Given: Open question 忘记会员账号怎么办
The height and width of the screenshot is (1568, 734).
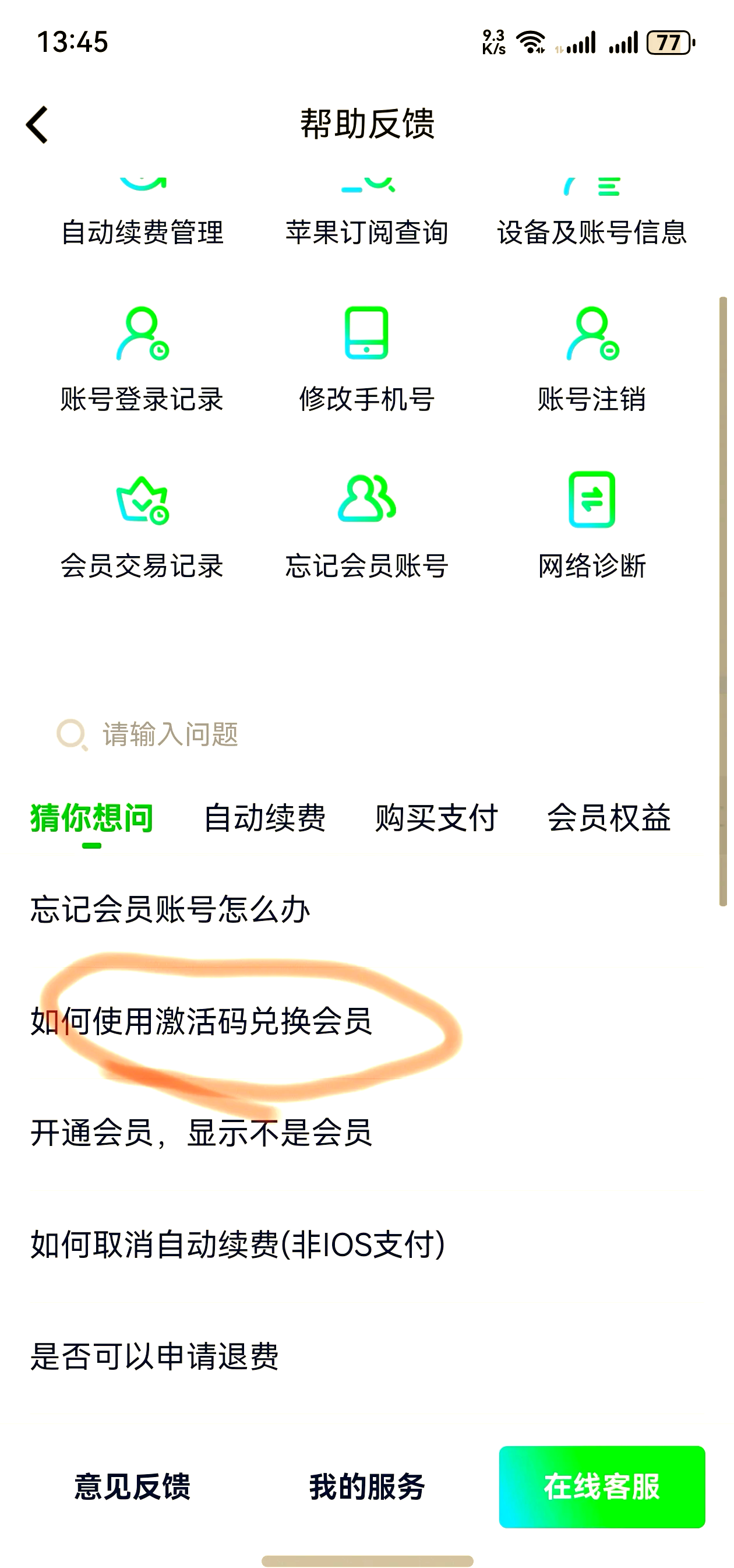Looking at the screenshot, I should point(170,909).
